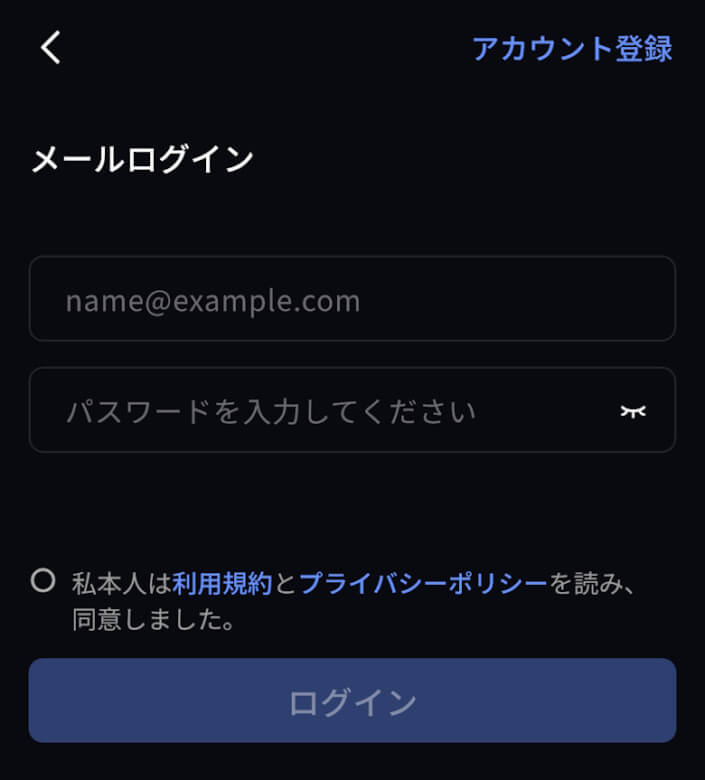Check the terms agreement circle
Viewport: 705px width, 780px height.
[x=43, y=581]
